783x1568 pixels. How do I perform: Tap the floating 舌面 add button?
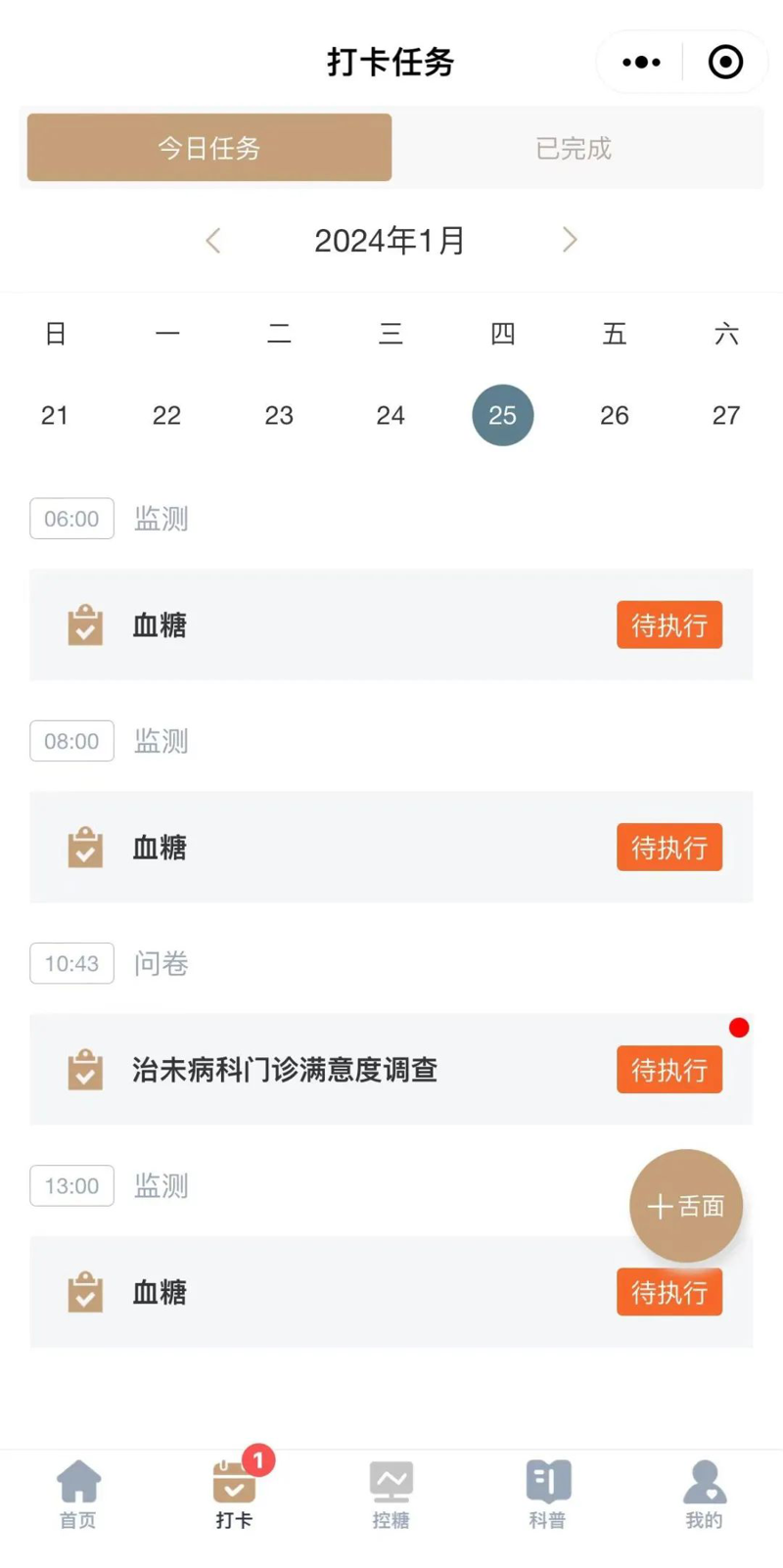click(686, 1206)
